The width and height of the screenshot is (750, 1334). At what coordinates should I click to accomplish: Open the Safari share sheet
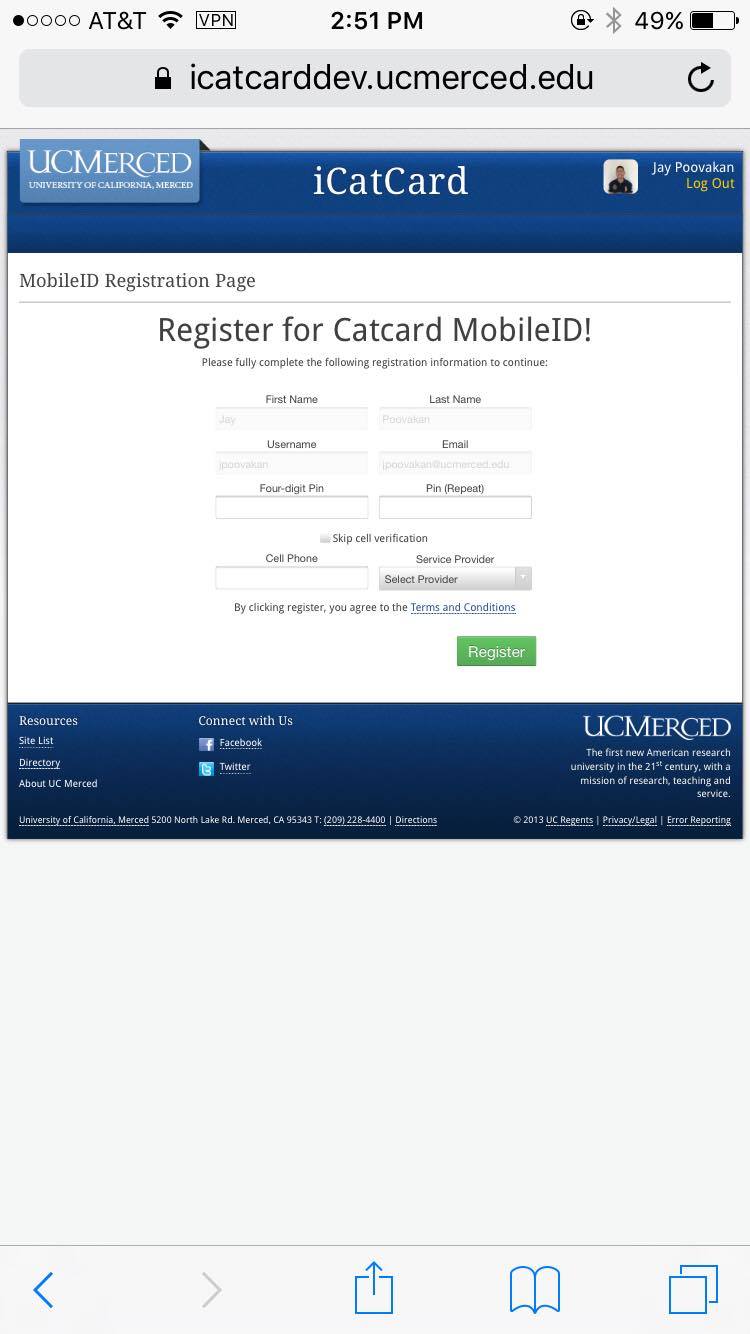tap(374, 1288)
